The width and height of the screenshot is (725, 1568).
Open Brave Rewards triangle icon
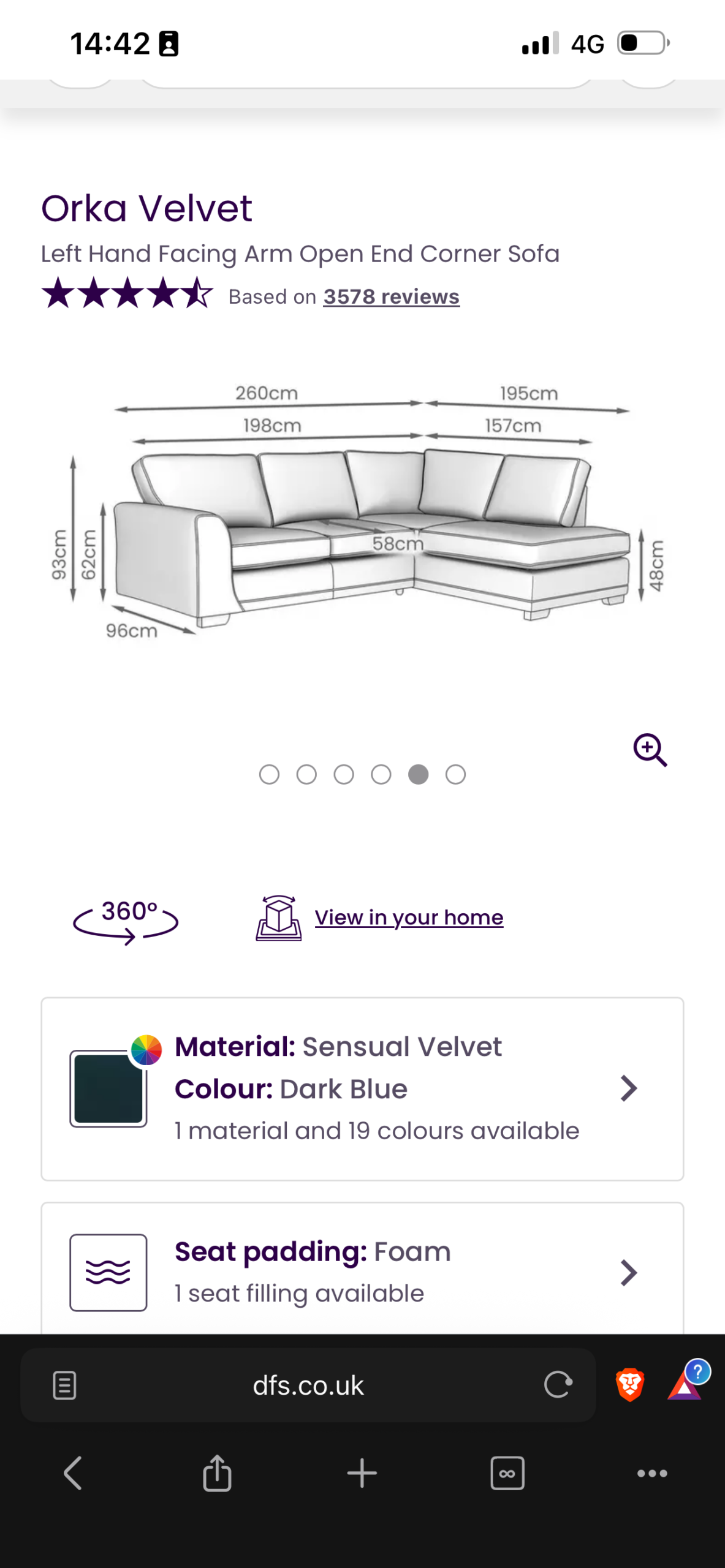click(x=685, y=1385)
